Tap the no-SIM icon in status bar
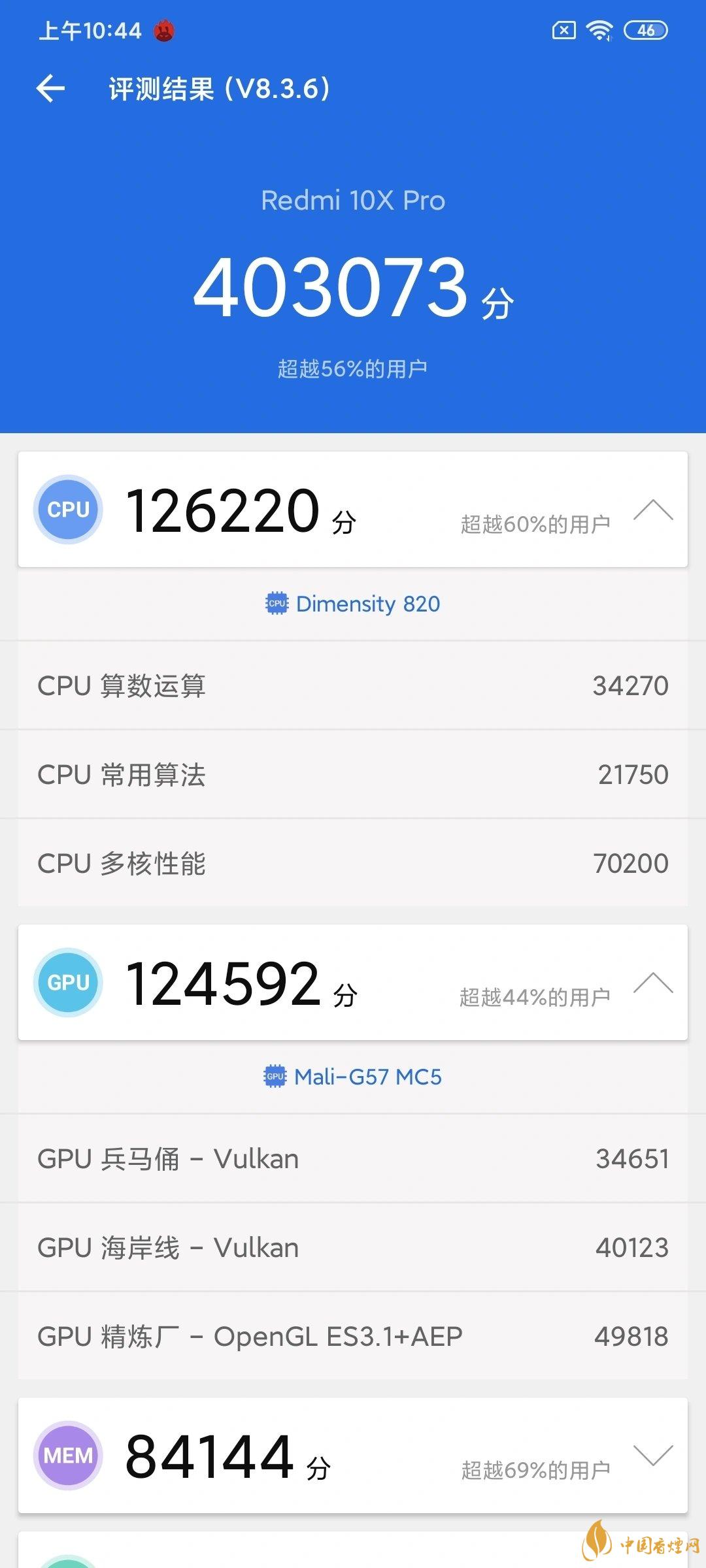 coord(563,29)
